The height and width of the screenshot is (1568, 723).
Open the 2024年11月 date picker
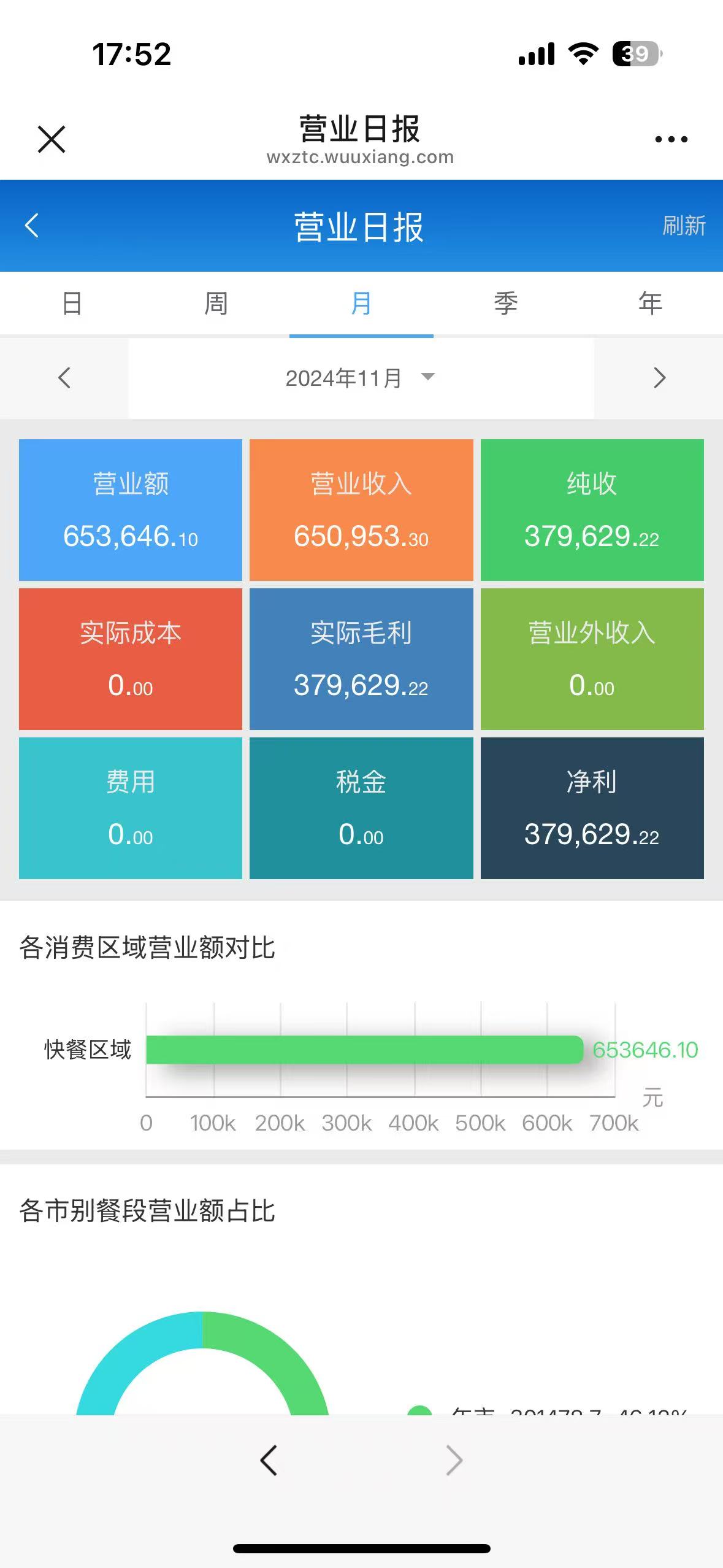[x=361, y=378]
